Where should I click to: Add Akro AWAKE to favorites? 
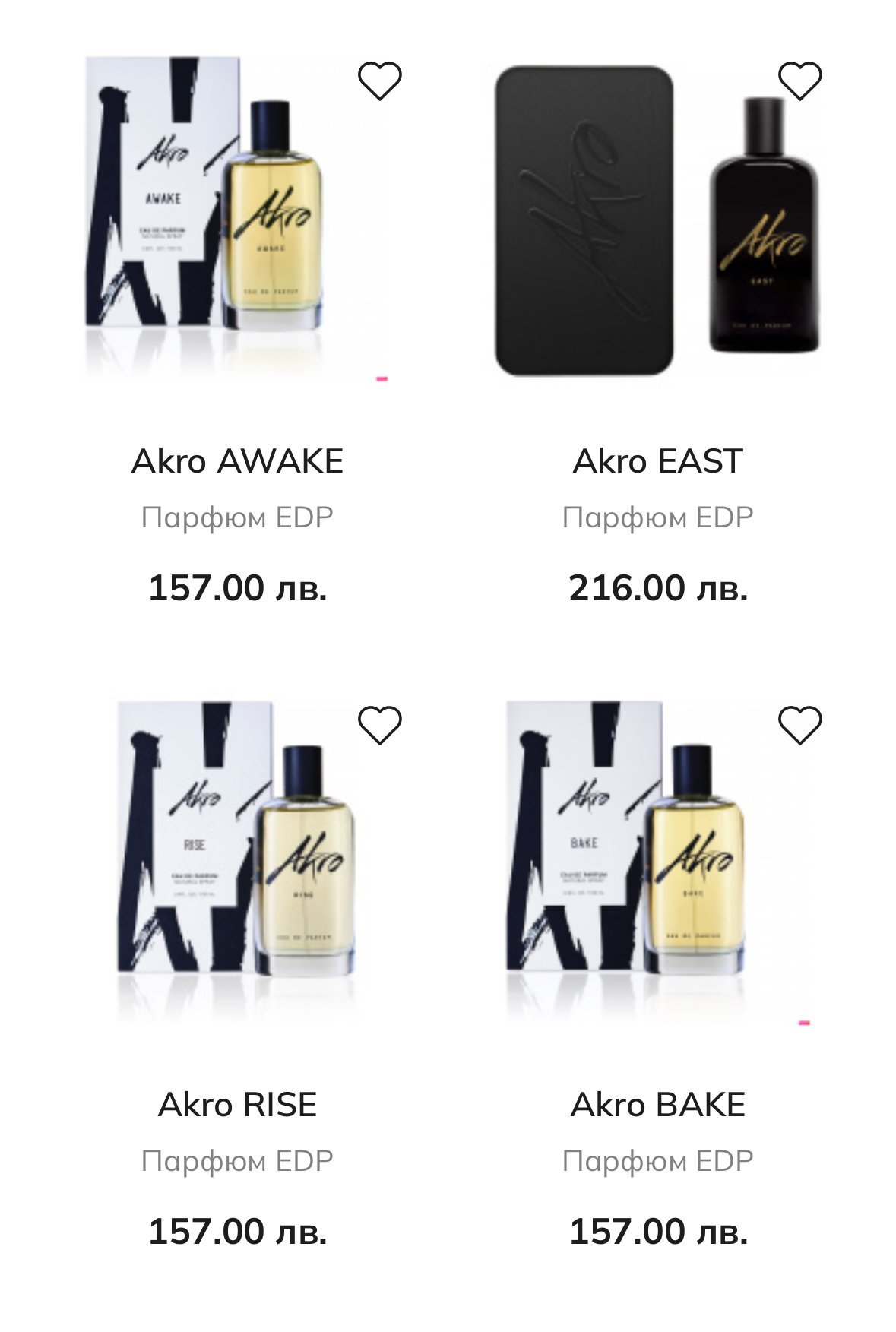pyautogui.click(x=379, y=81)
